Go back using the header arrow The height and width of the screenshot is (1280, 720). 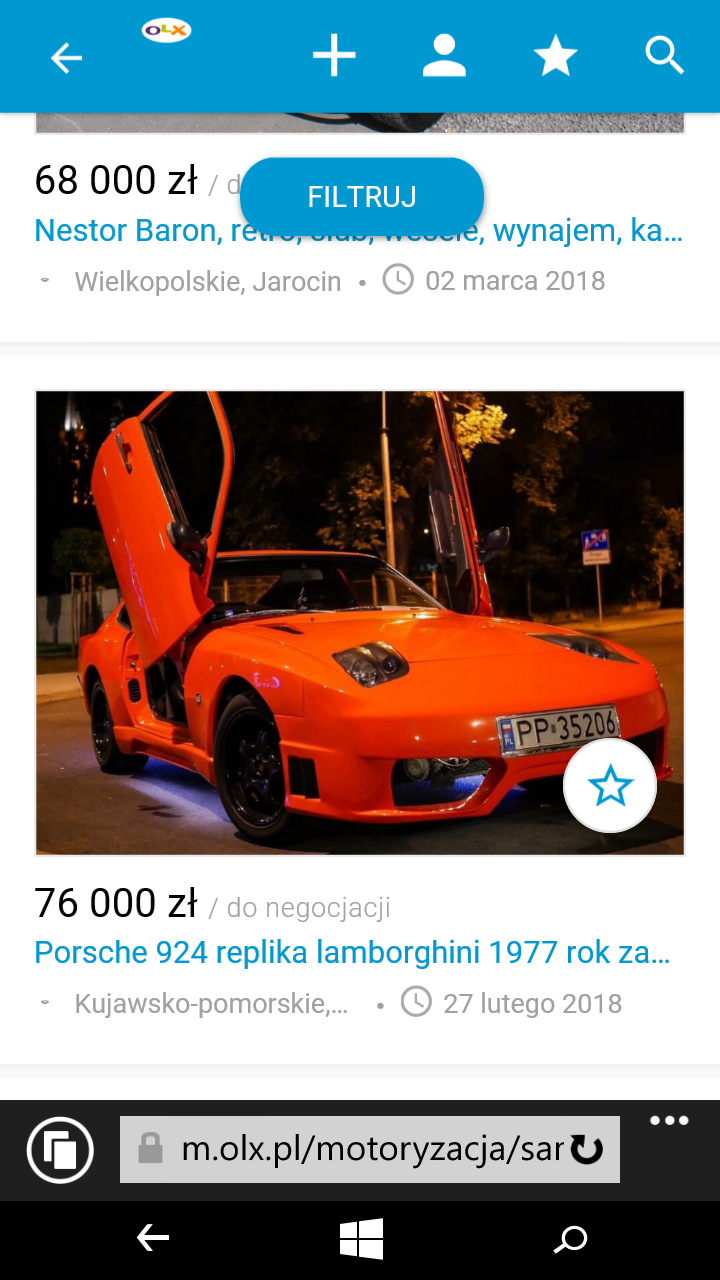pos(66,58)
